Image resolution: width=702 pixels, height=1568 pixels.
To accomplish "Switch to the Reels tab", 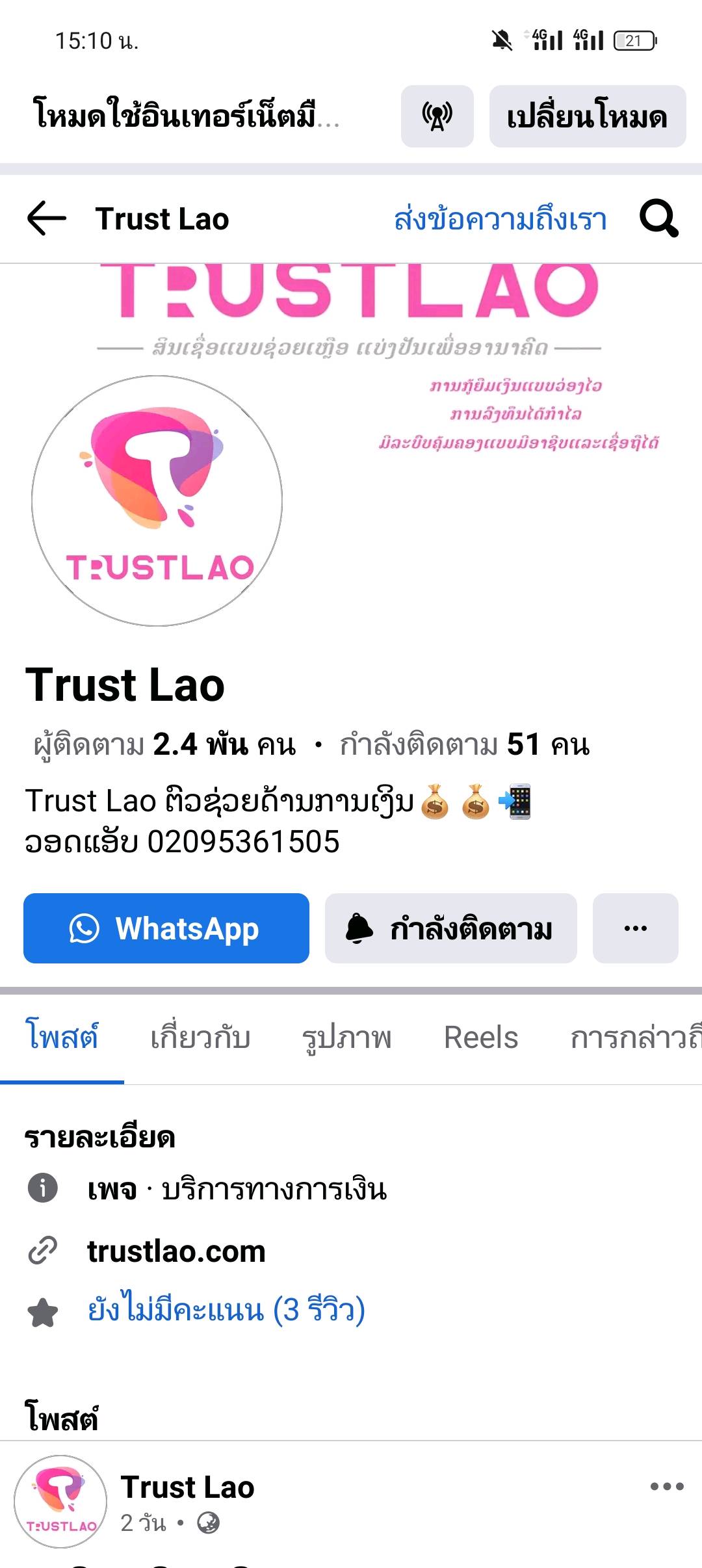I will [480, 1037].
